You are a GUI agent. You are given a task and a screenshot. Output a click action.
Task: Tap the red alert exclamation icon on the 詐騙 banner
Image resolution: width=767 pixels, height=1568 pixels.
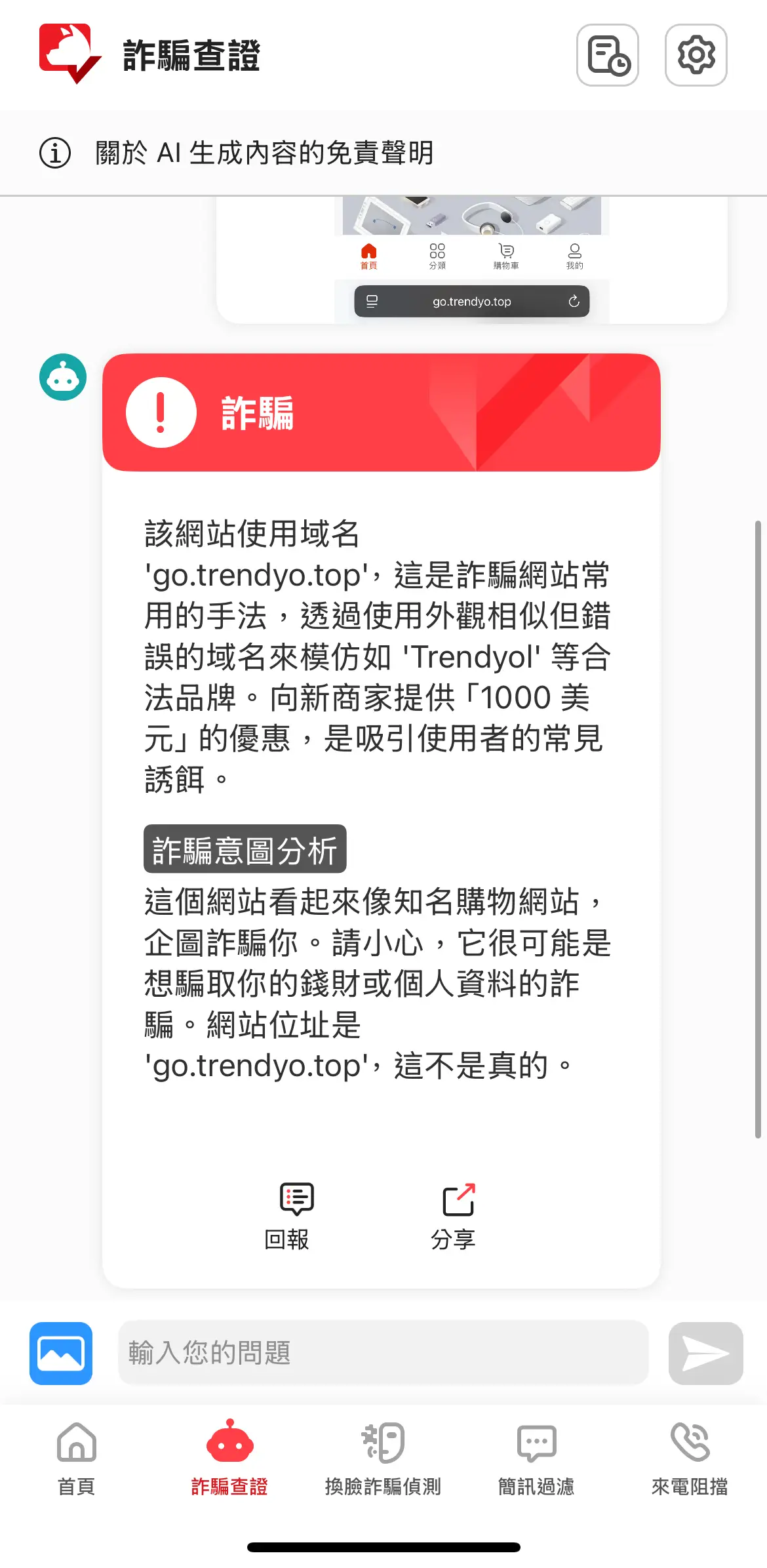tap(161, 412)
